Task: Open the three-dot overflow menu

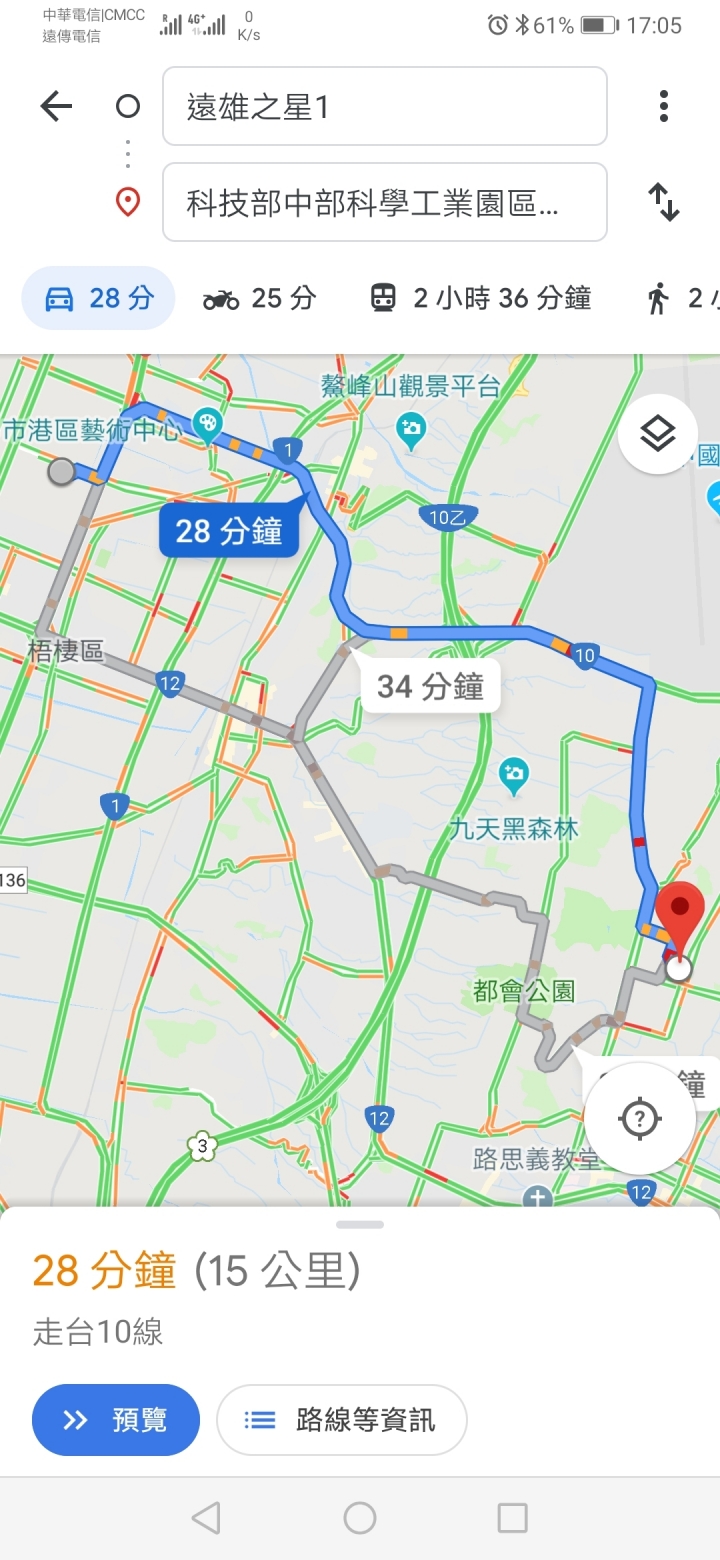Action: pos(663,106)
